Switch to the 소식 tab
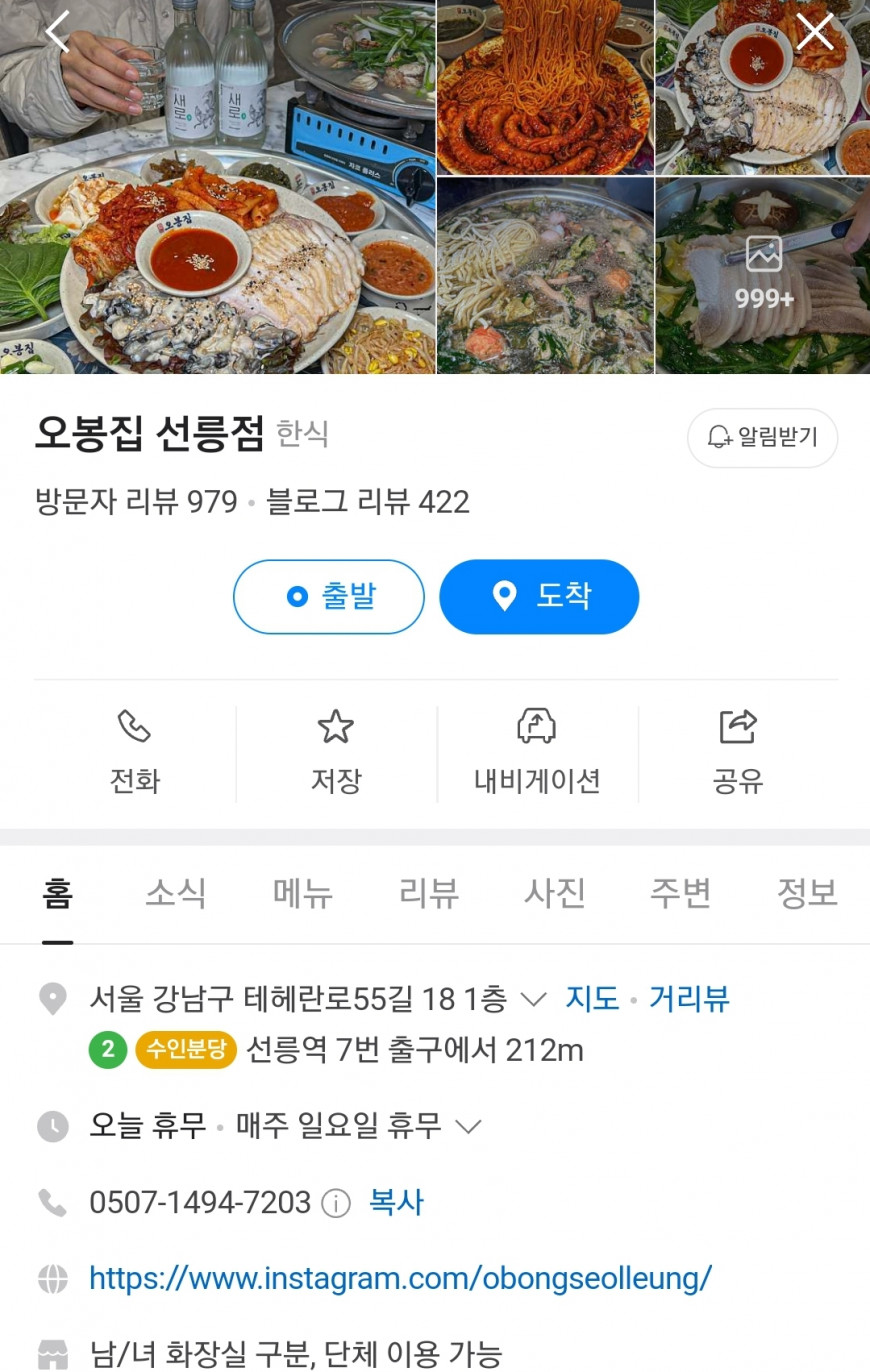The image size is (870, 1372). point(176,892)
